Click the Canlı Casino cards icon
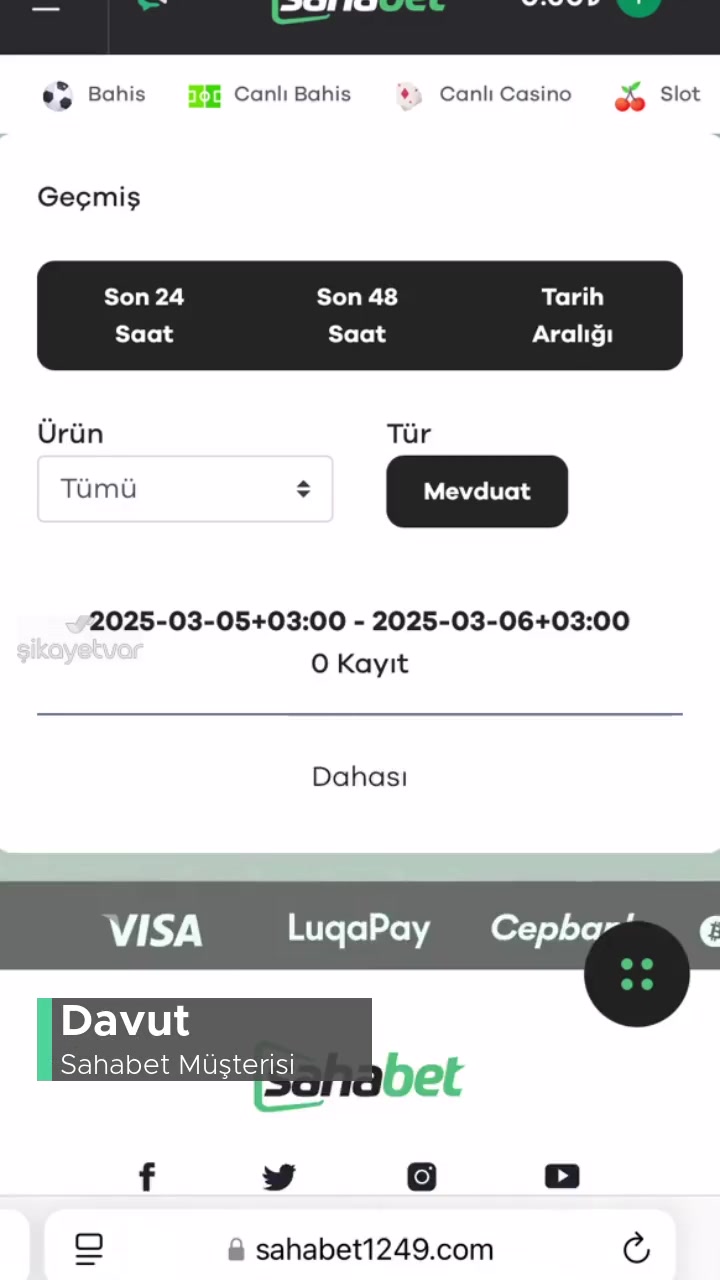Image resolution: width=720 pixels, height=1280 pixels. [409, 94]
